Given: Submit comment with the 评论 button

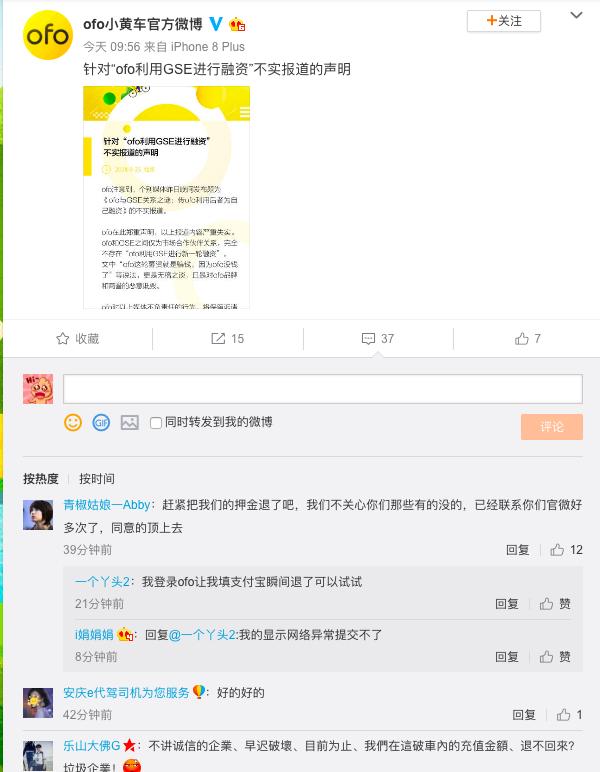Looking at the screenshot, I should [x=551, y=427].
